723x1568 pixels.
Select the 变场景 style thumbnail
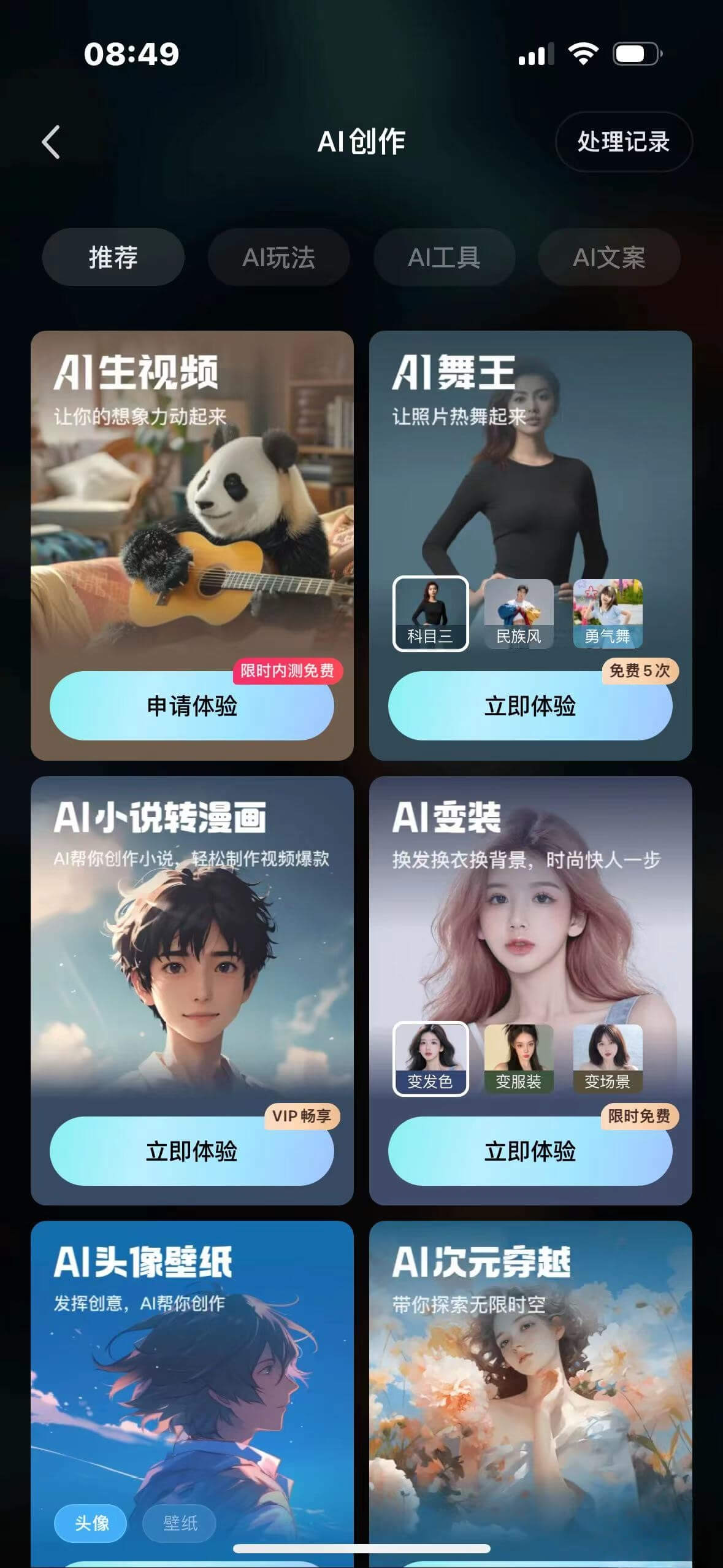point(608,1059)
